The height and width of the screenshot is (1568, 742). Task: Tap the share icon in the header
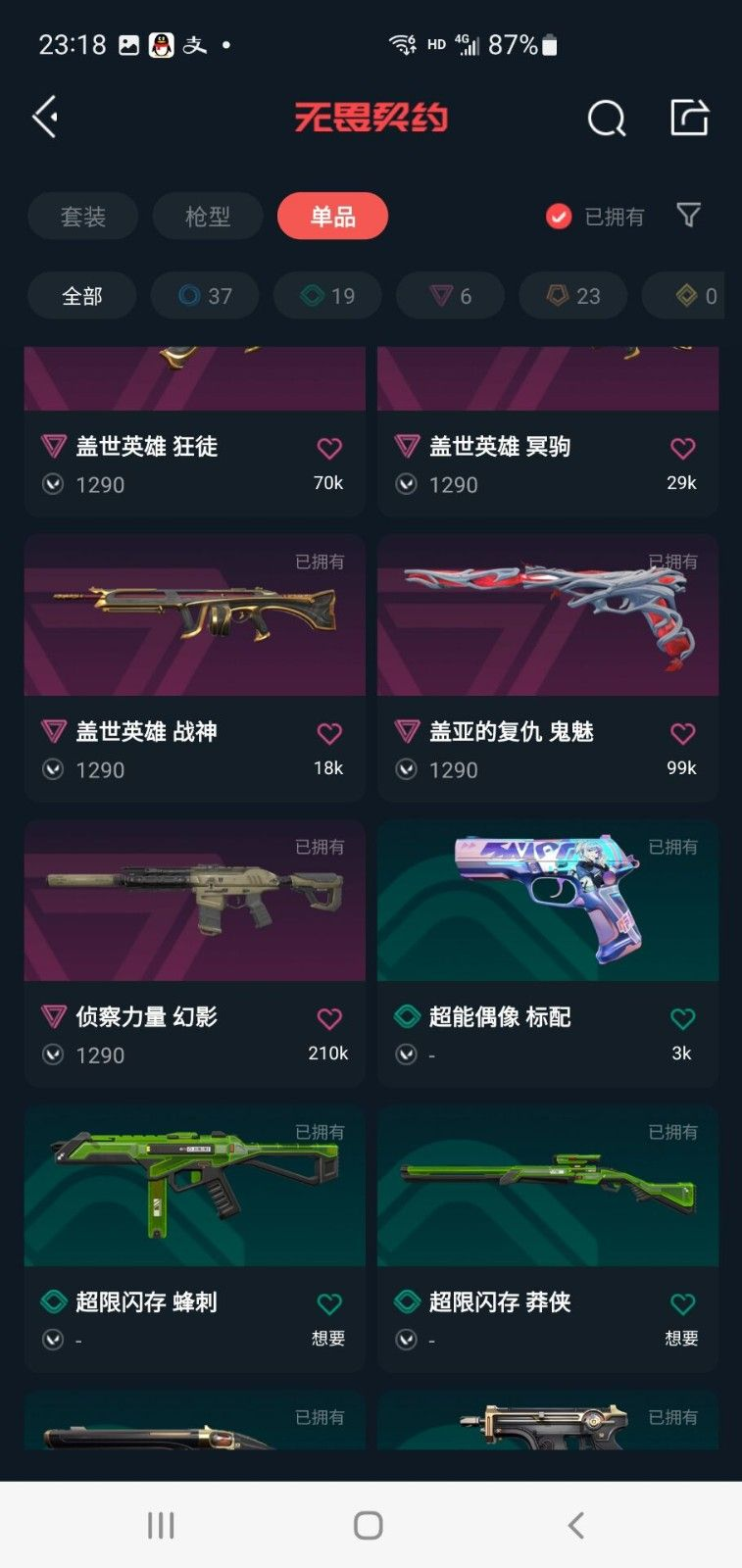coord(689,118)
